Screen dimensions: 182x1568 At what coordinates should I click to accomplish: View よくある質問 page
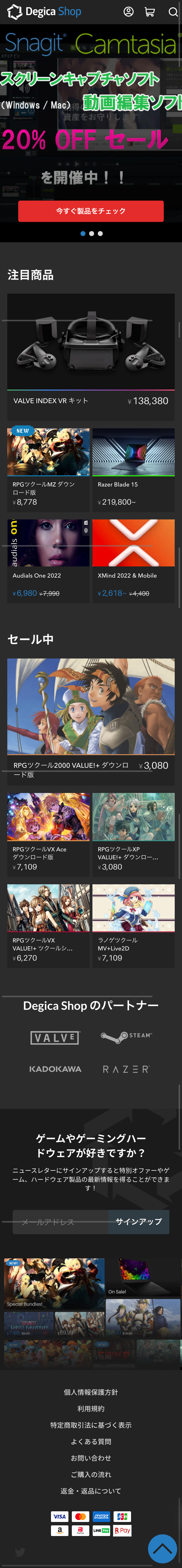click(91, 1441)
